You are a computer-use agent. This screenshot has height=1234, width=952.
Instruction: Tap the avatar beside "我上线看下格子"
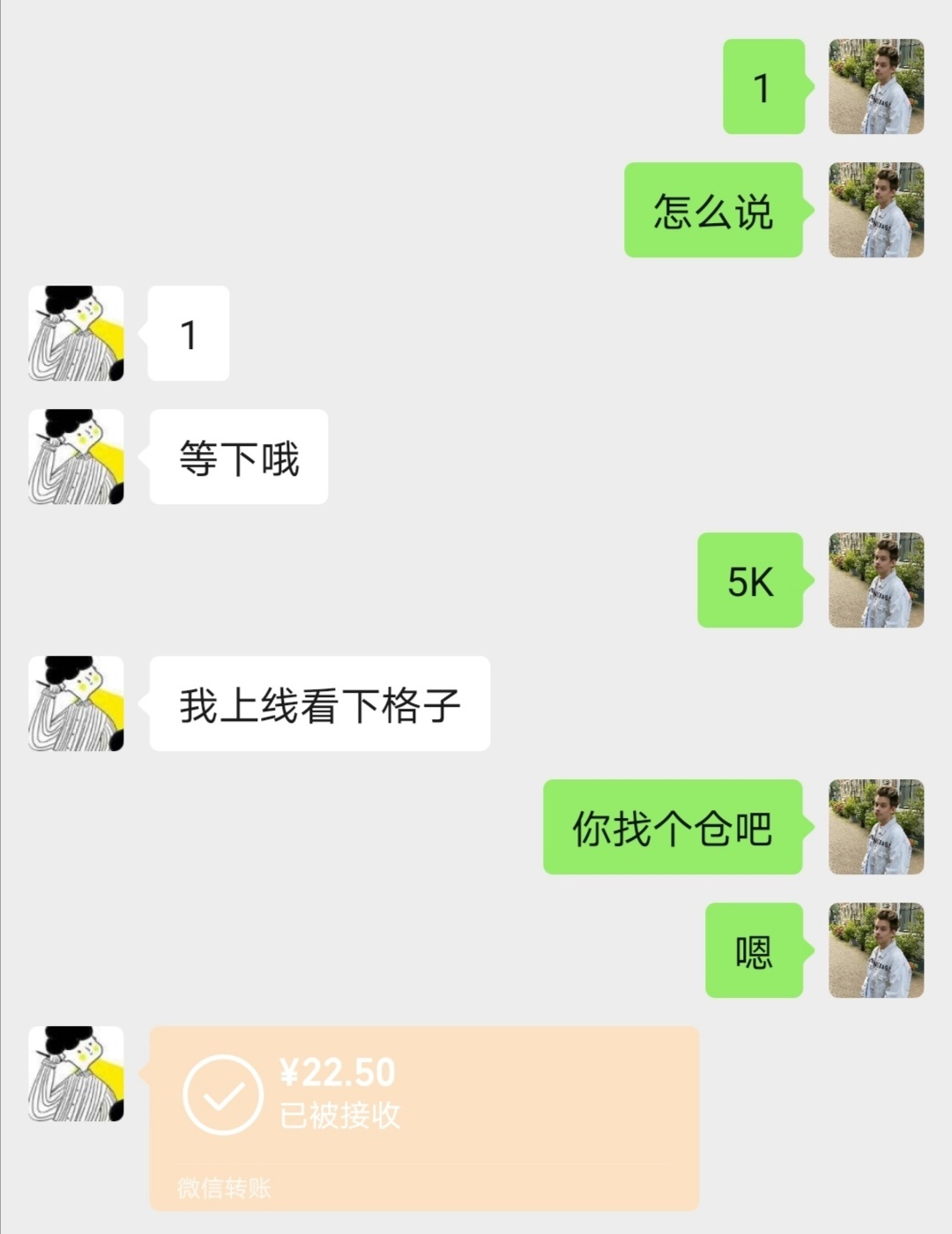[76, 703]
